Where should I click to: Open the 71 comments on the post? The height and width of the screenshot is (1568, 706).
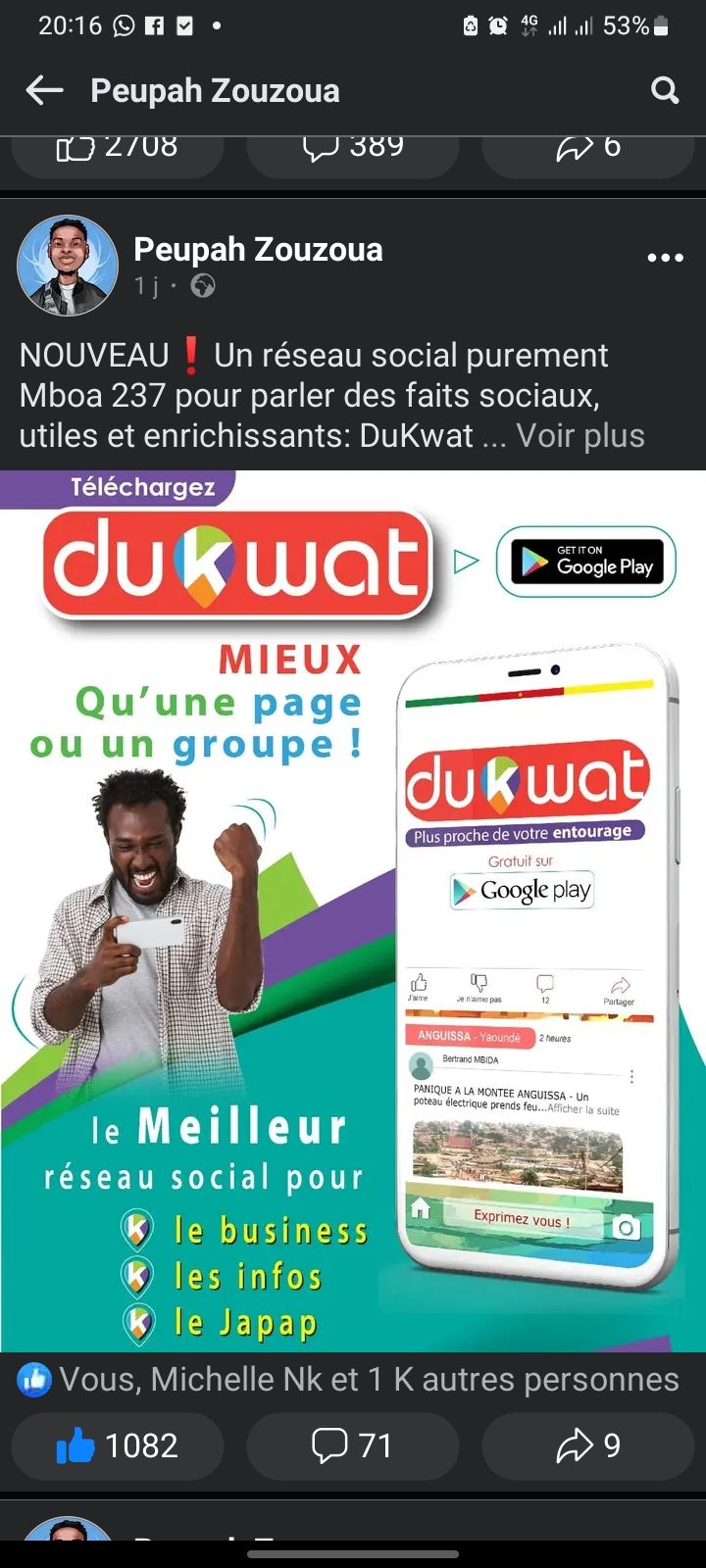tap(353, 1445)
